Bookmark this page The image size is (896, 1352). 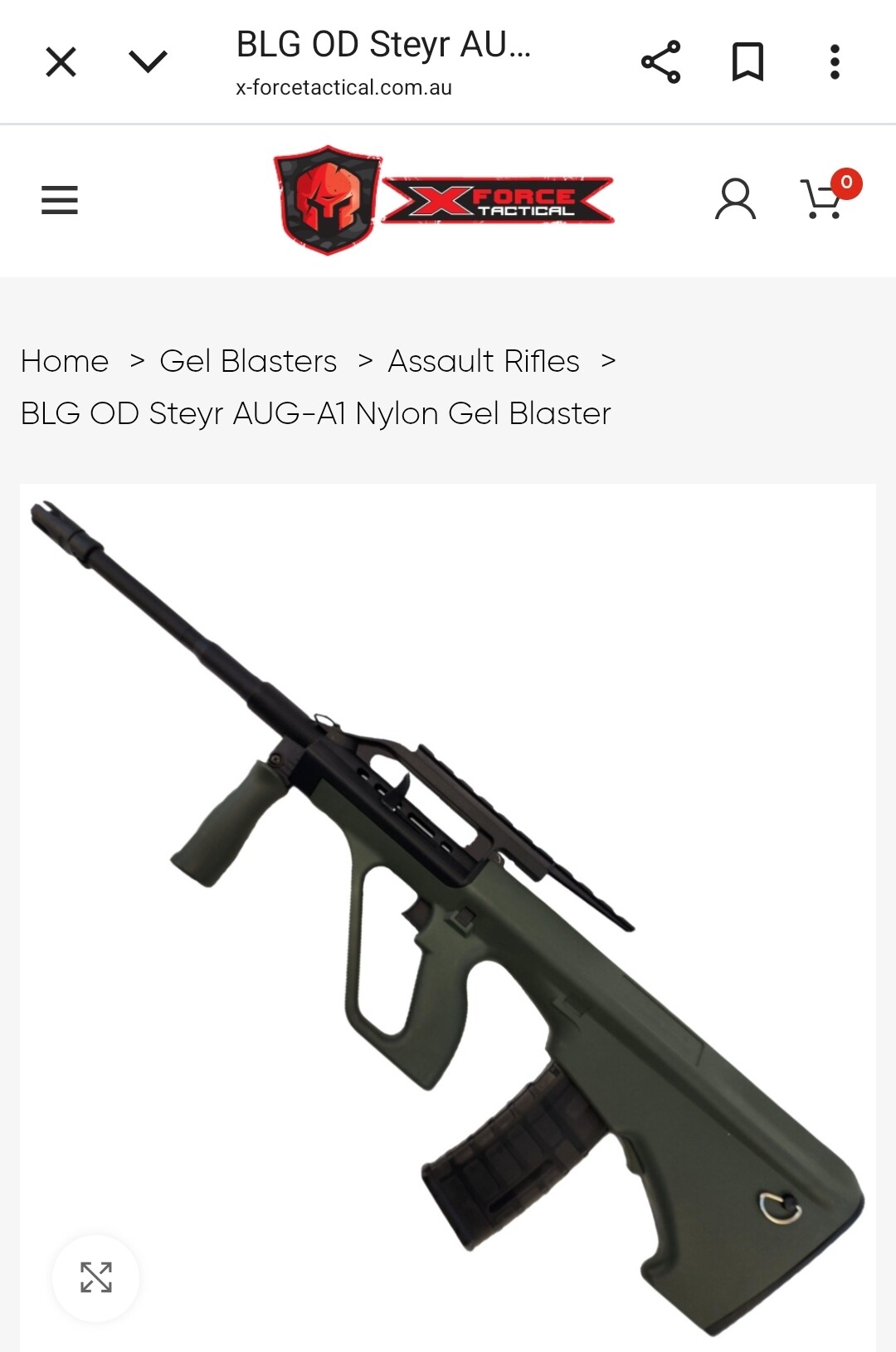pyautogui.click(x=747, y=62)
